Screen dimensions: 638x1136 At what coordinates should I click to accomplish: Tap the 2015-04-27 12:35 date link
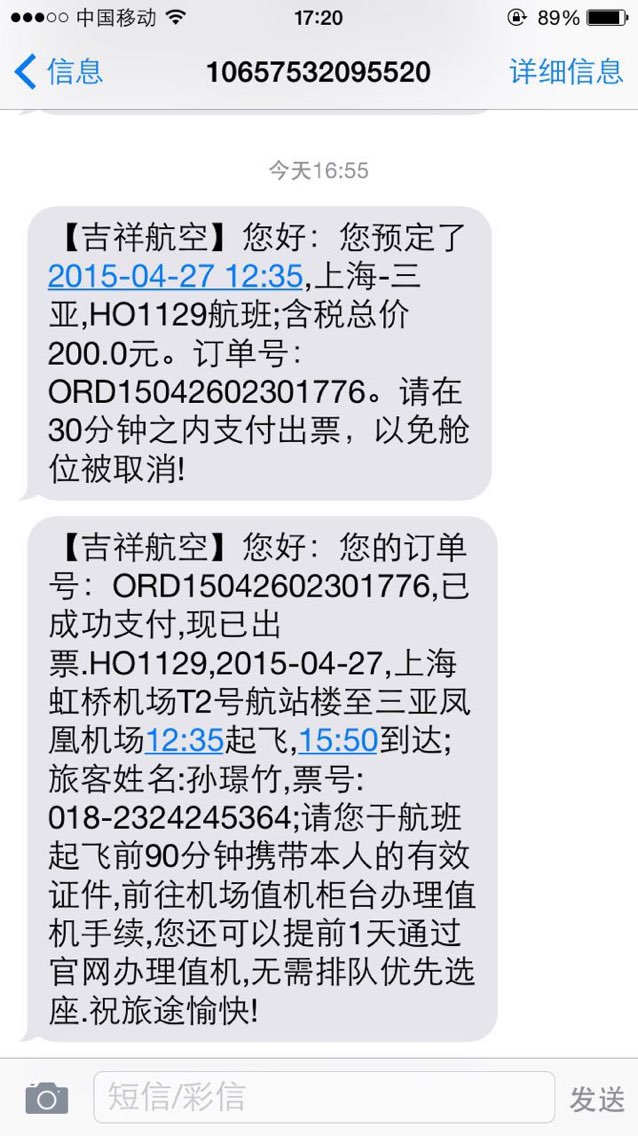point(175,276)
